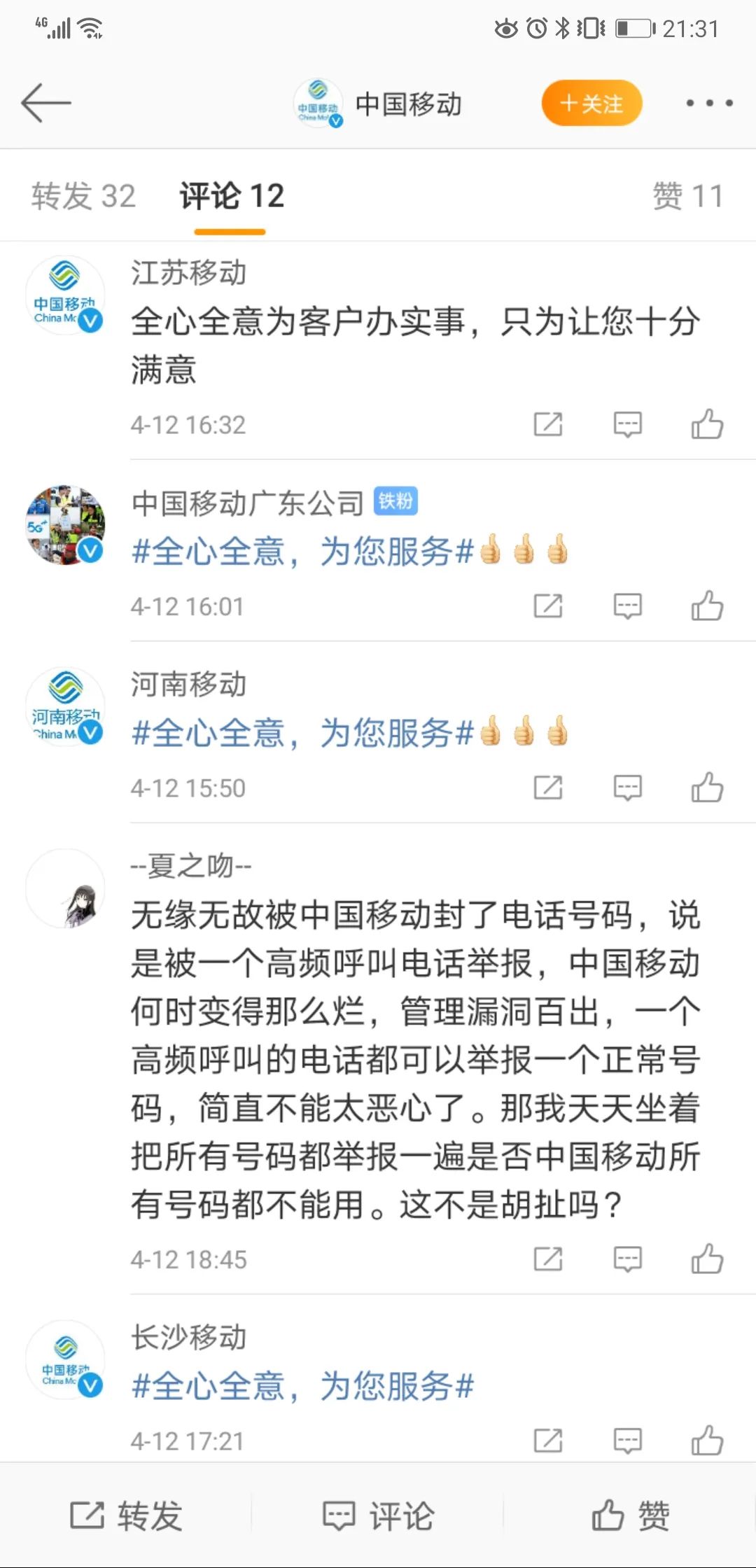
Task: Like 江苏移动's comment
Action: tap(706, 424)
